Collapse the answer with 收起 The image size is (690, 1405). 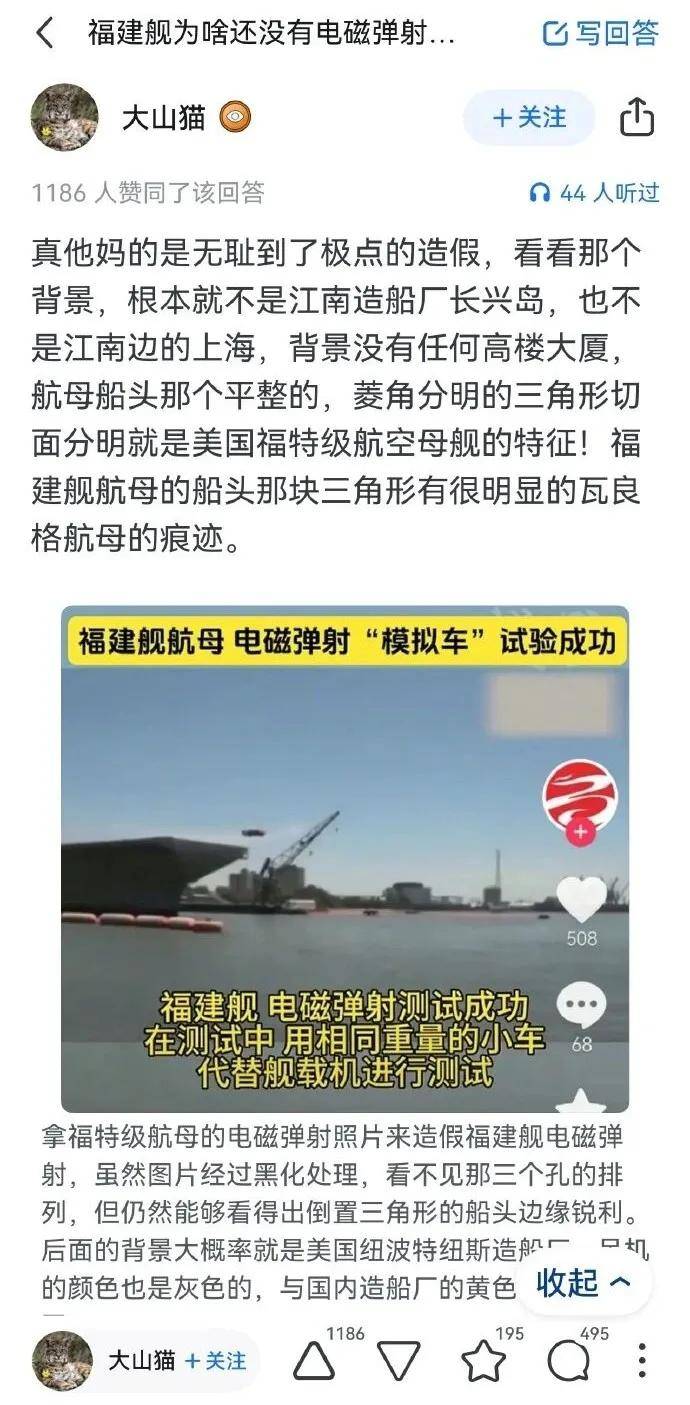point(584,1282)
